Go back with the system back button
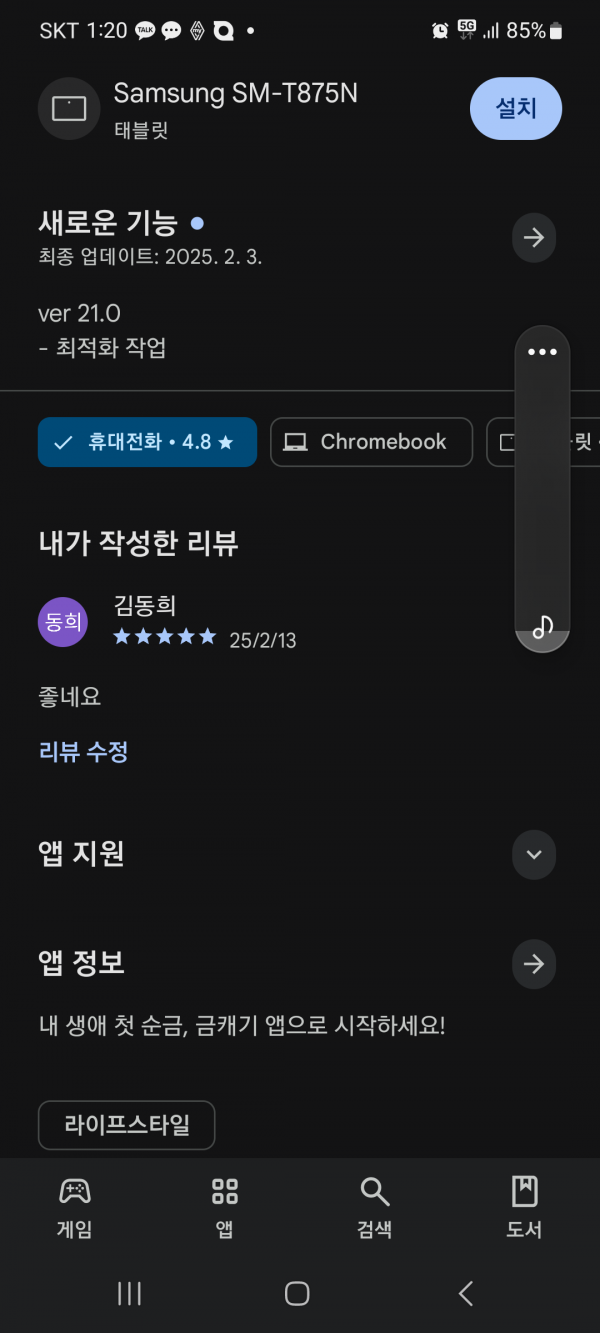Image resolution: width=600 pixels, height=1333 pixels. pos(466,1293)
